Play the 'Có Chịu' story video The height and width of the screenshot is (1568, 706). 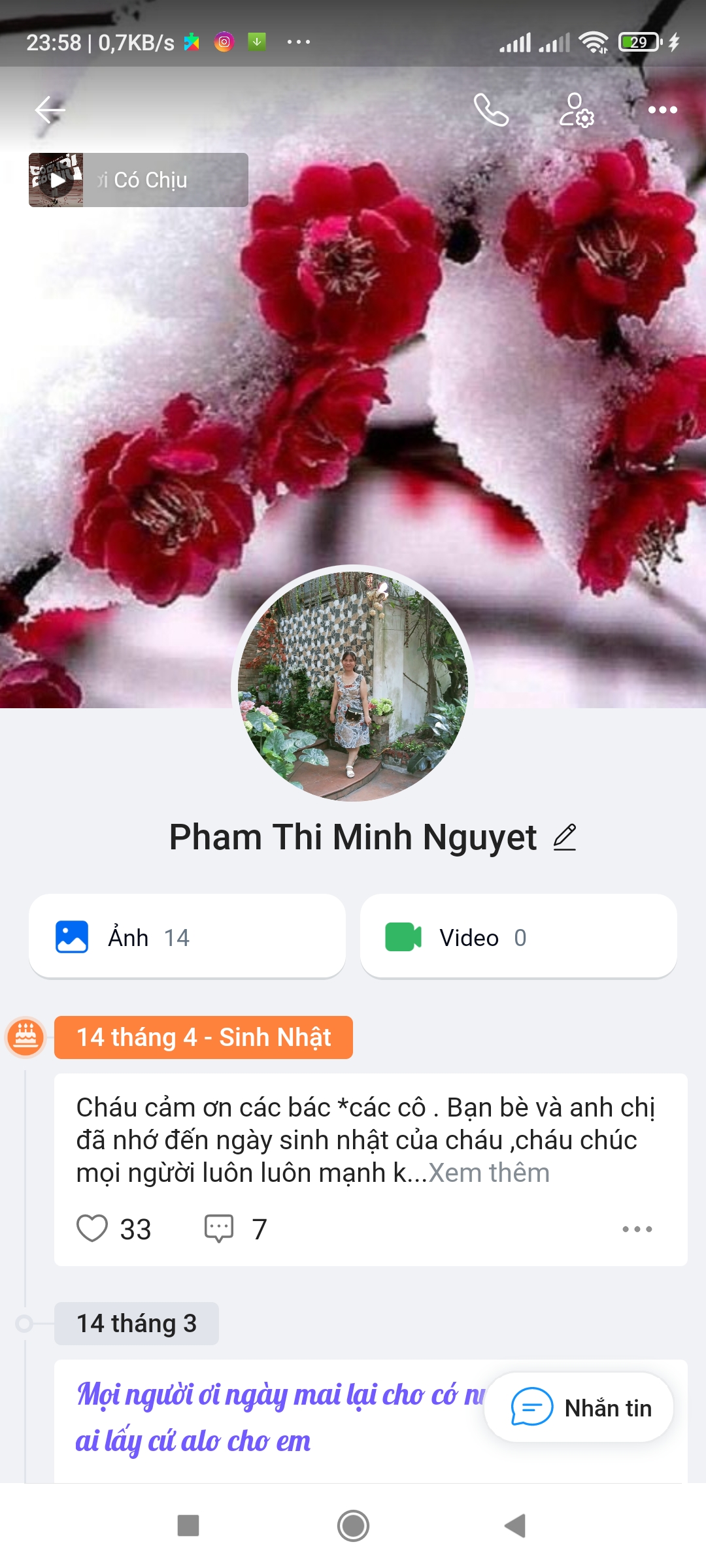click(x=59, y=180)
